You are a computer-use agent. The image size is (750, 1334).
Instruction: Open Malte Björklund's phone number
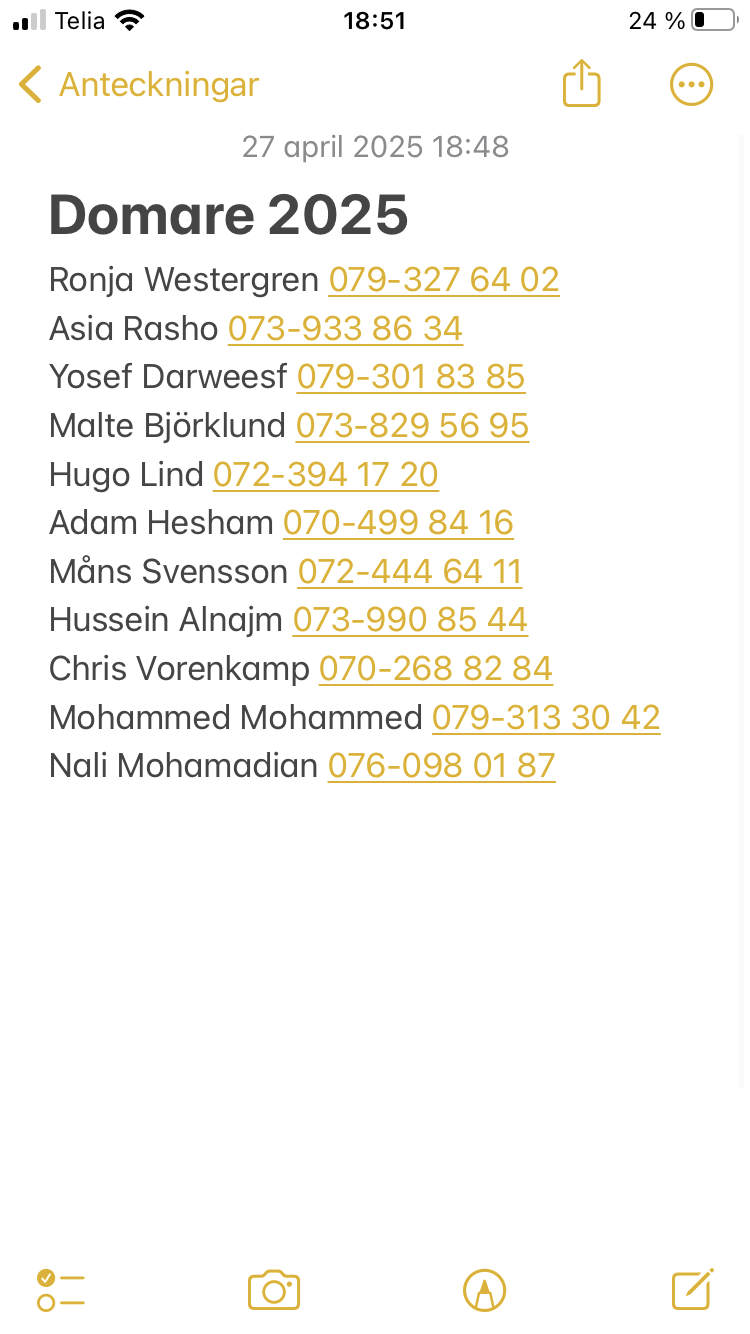tap(412, 426)
